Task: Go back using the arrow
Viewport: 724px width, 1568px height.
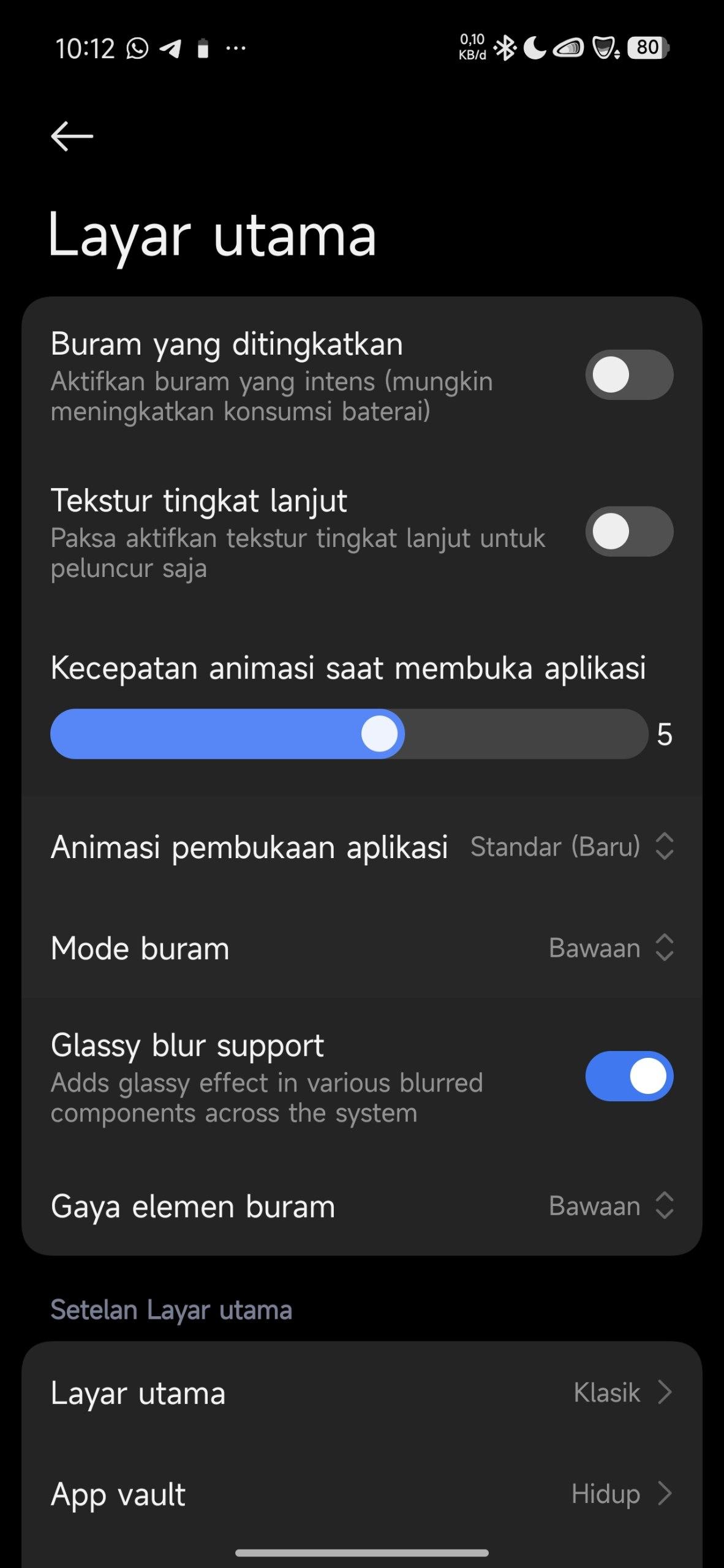Action: pyautogui.click(x=72, y=136)
